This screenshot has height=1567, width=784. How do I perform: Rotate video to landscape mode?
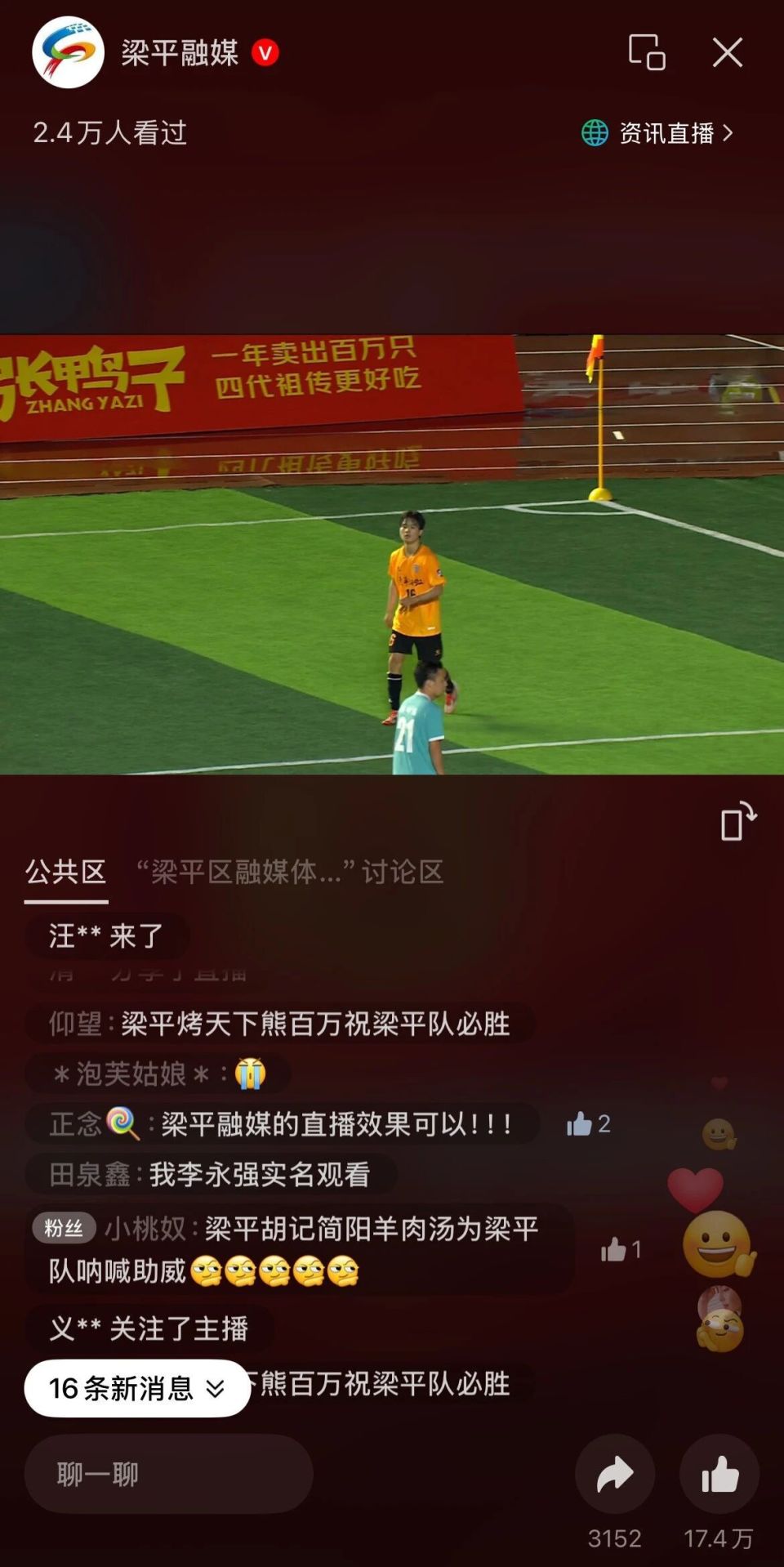pos(737,821)
